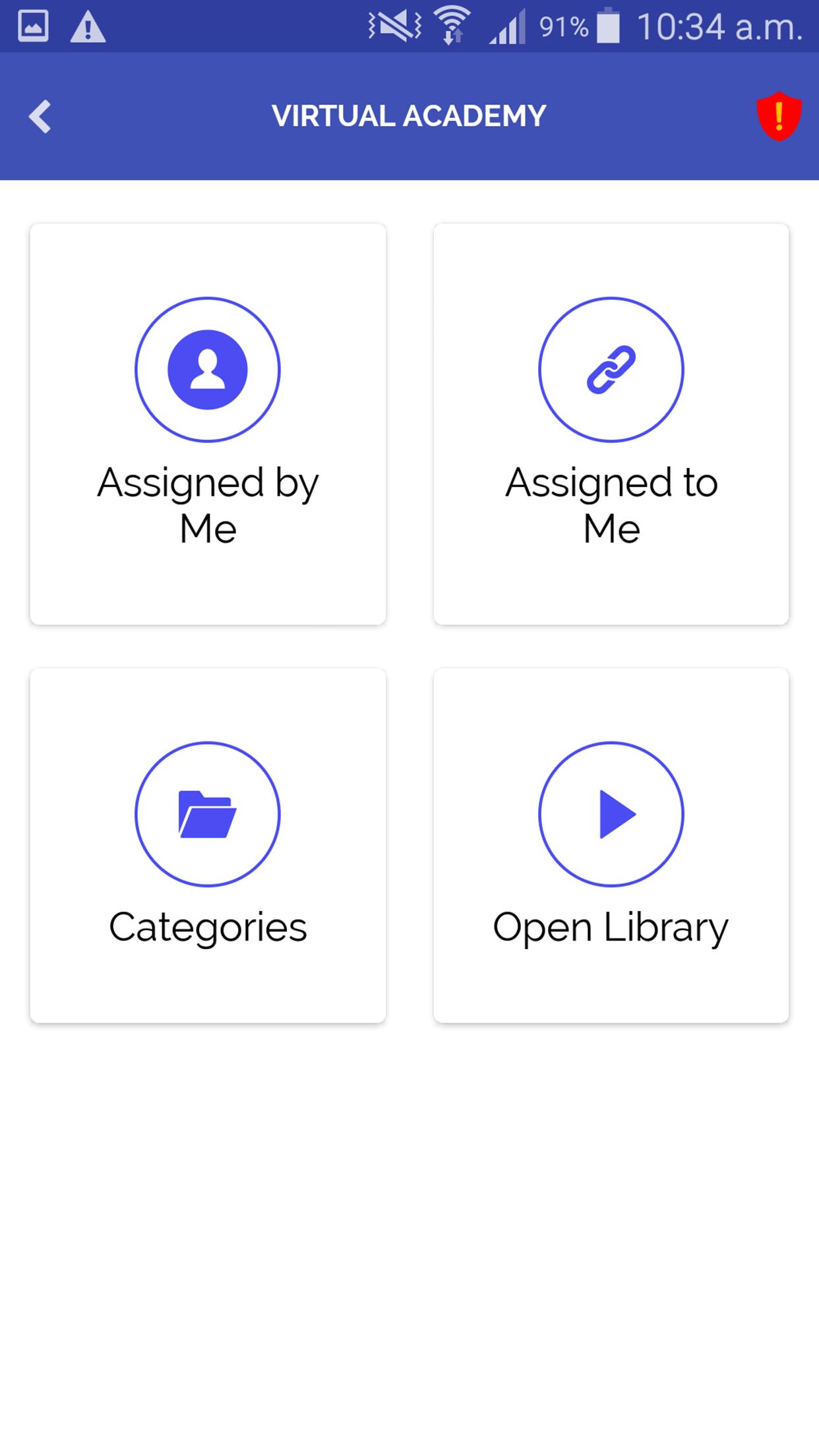The height and width of the screenshot is (1456, 819).
Task: Open the red shield alert icon
Action: (779, 116)
